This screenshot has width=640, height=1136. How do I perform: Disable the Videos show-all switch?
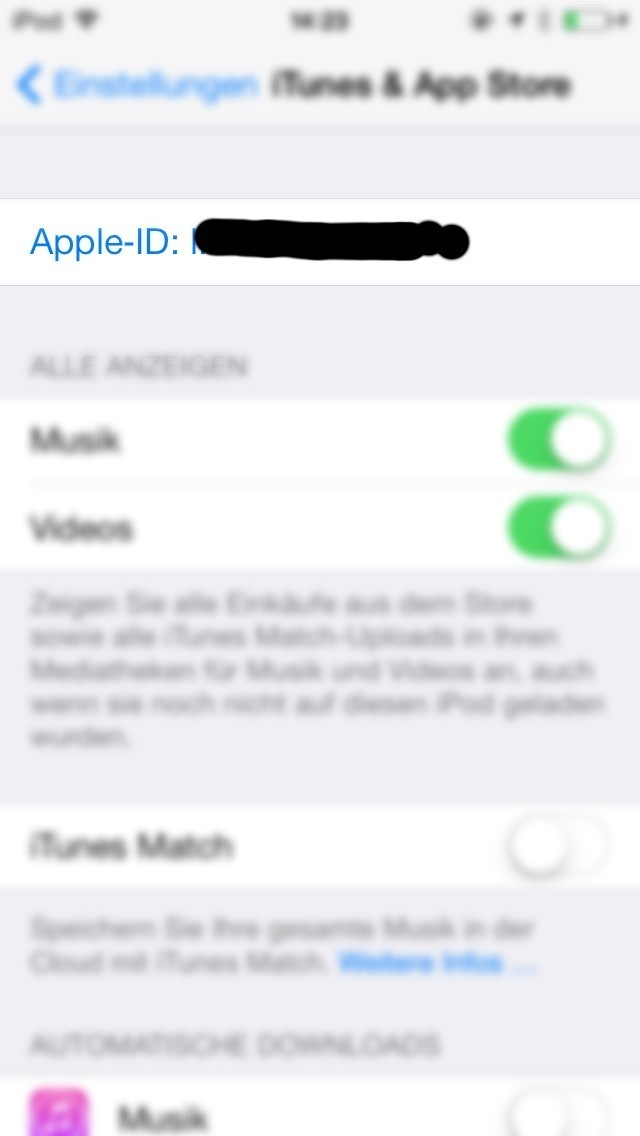(558, 527)
